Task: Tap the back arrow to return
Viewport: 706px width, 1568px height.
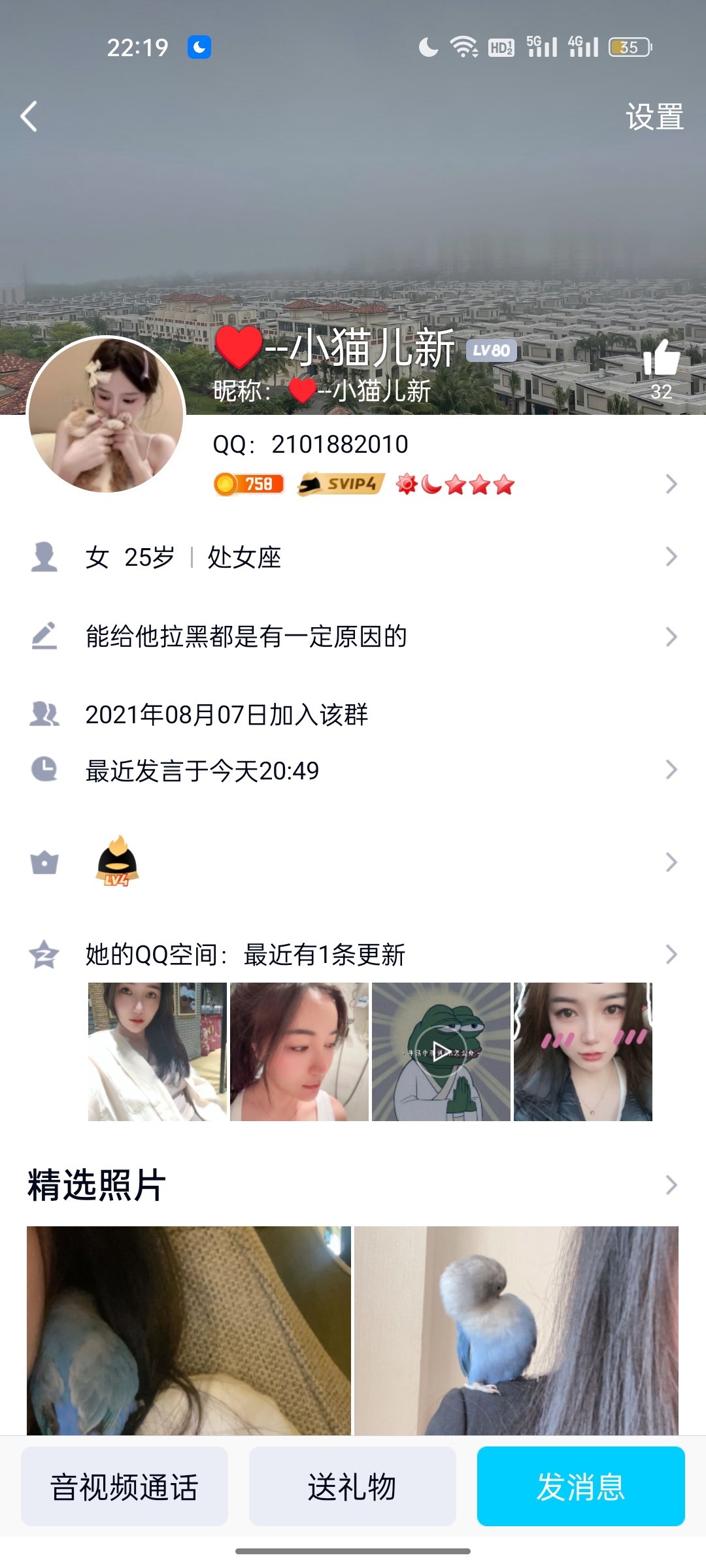Action: pos(27,116)
